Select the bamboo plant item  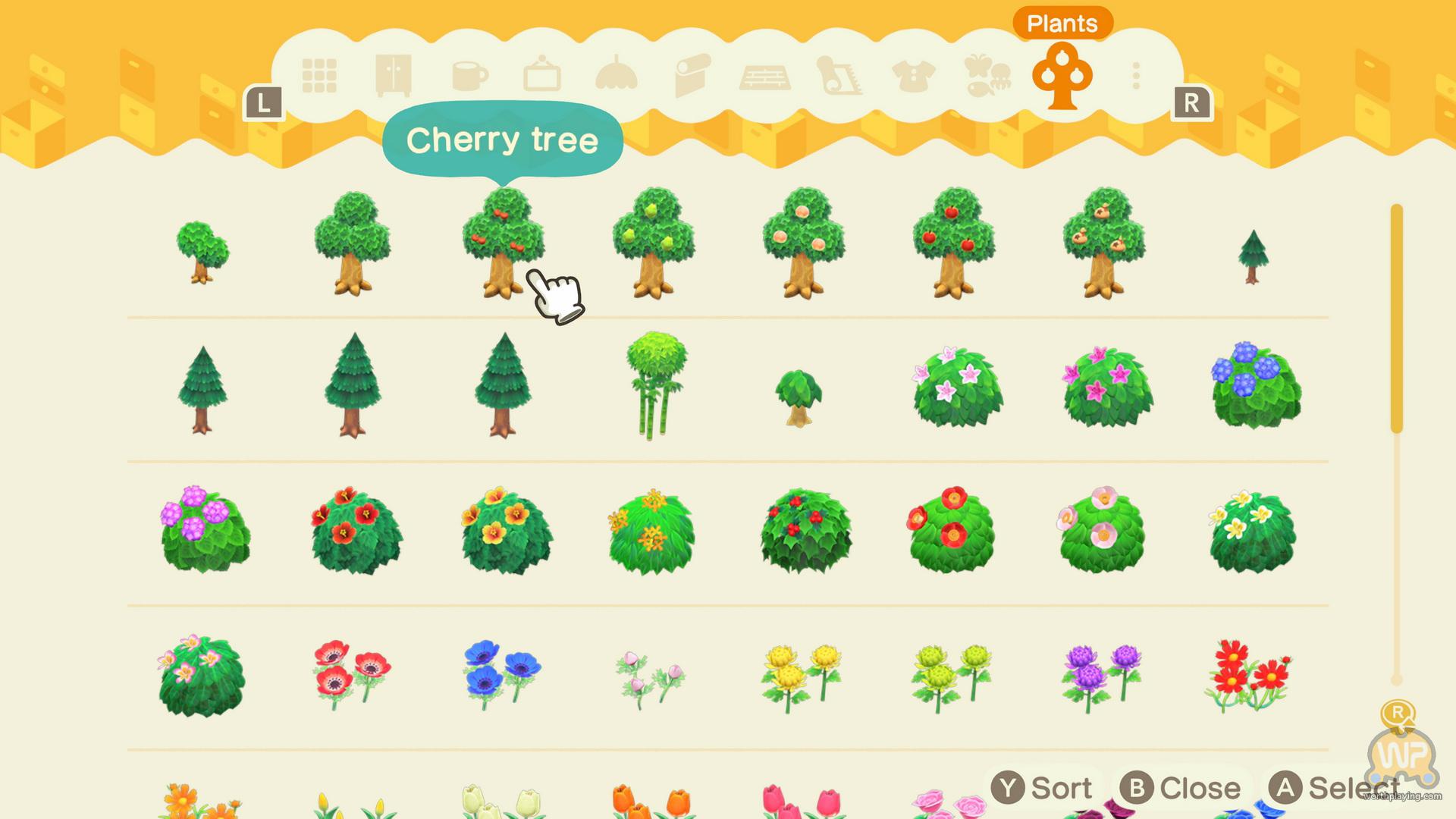point(655,385)
